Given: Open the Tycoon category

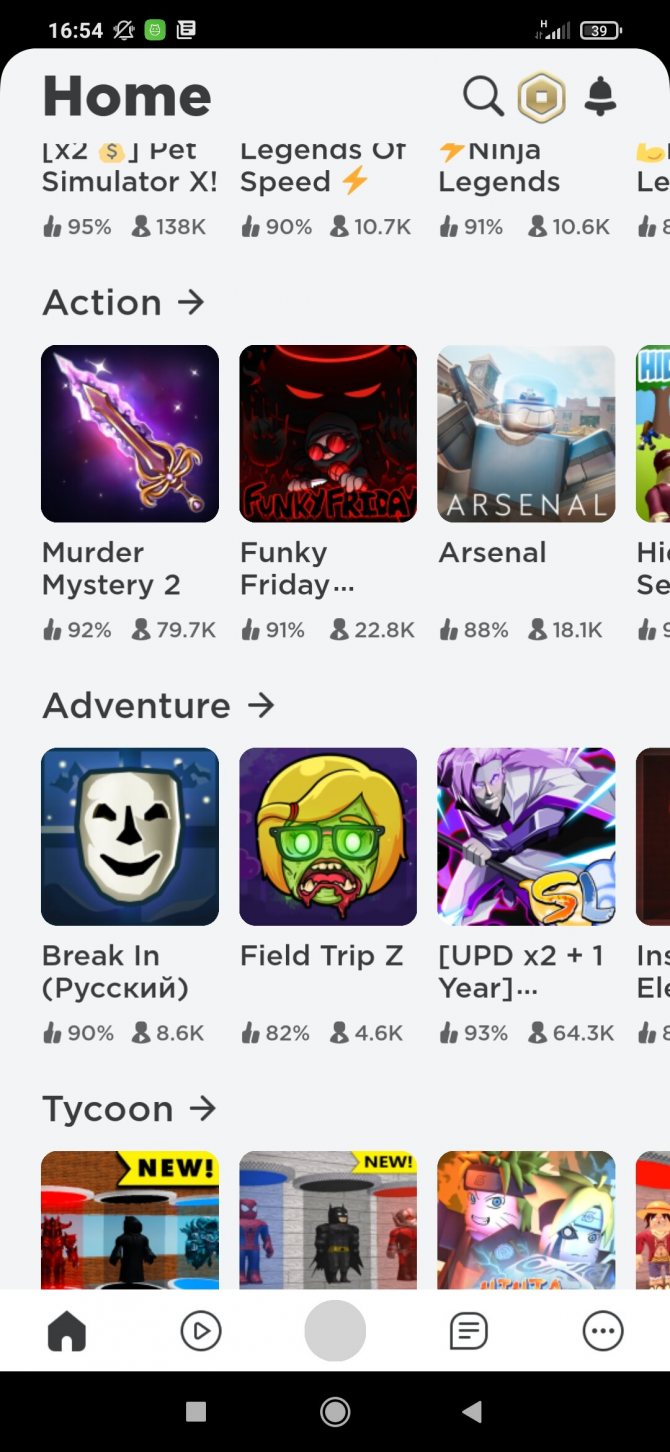Looking at the screenshot, I should pyautogui.click(x=129, y=1108).
